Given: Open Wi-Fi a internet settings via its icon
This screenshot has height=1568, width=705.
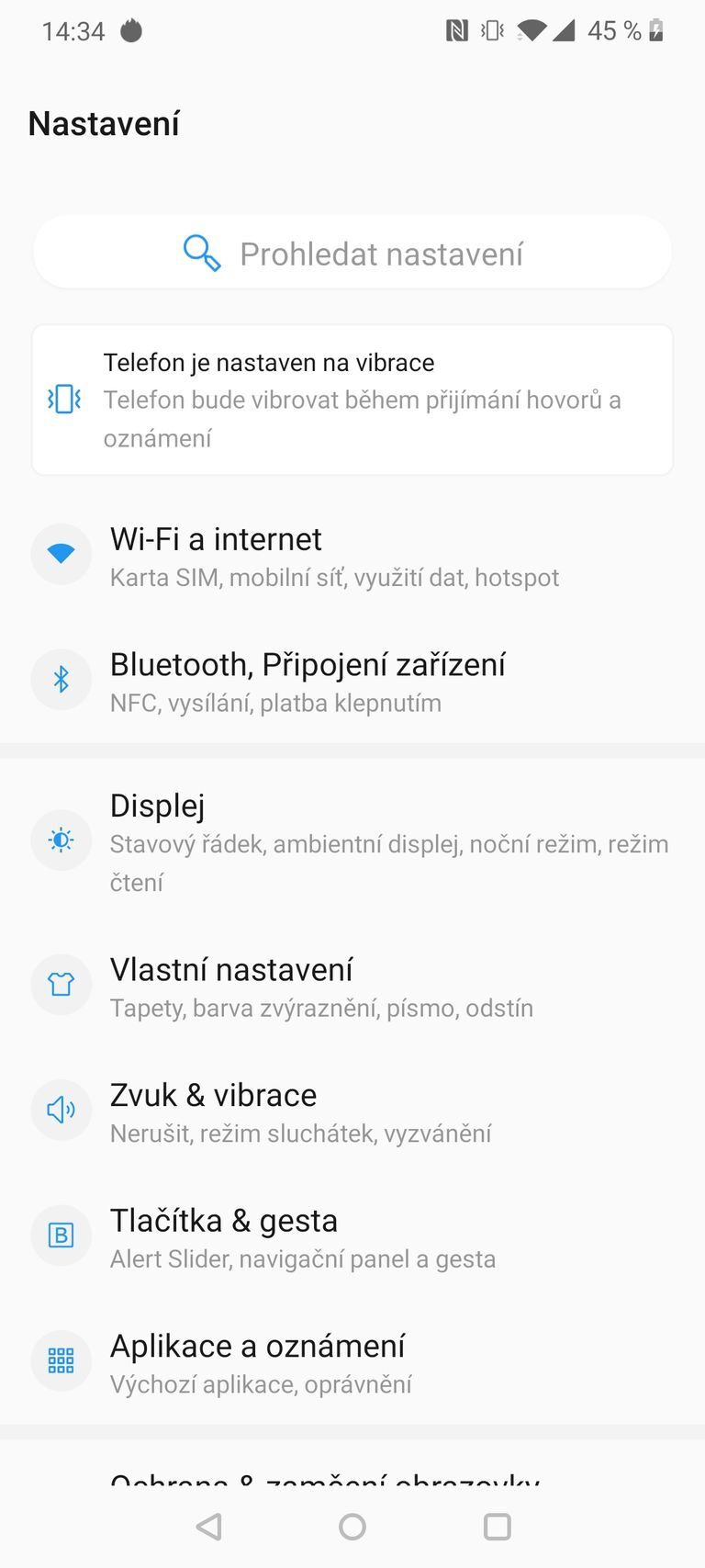Looking at the screenshot, I should pos(61,553).
